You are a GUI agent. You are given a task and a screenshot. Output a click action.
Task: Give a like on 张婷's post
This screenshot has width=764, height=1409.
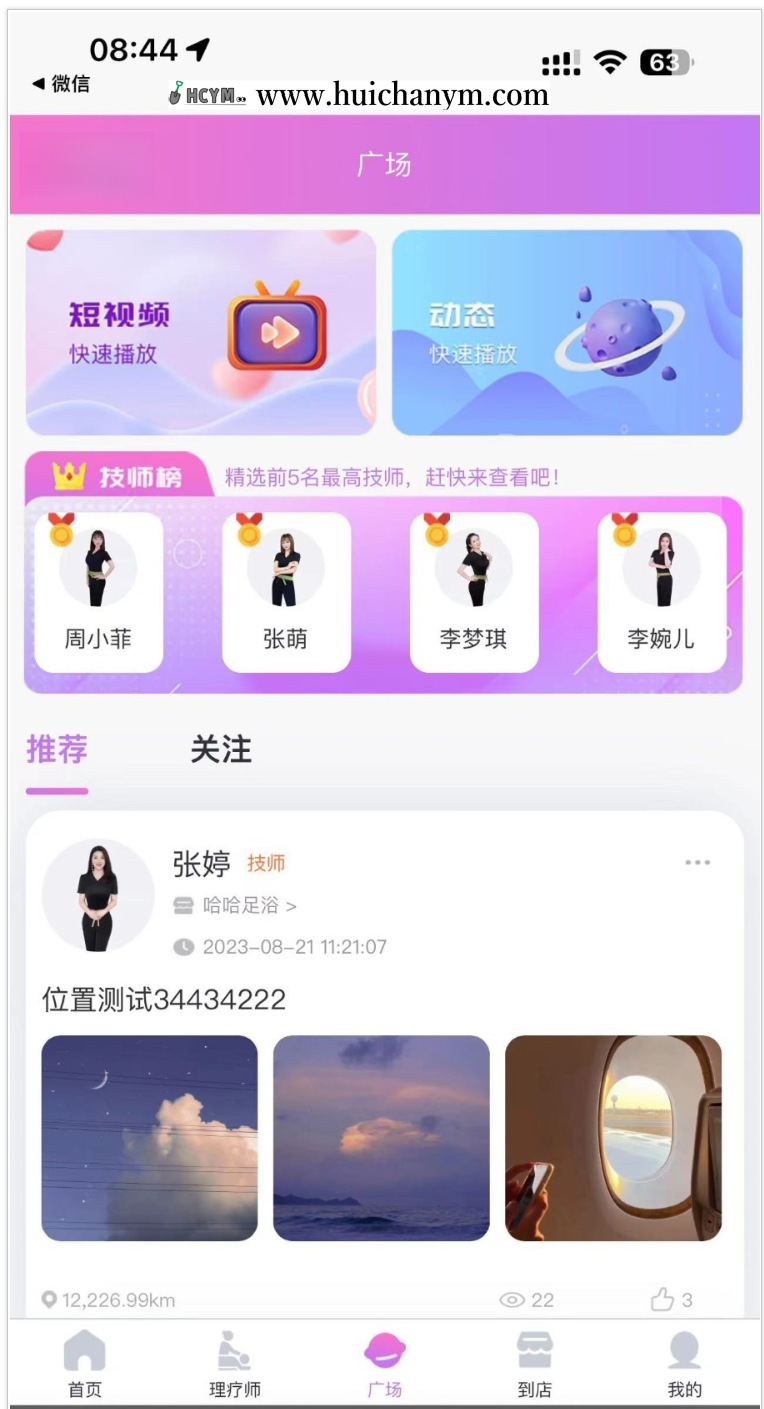point(661,1300)
